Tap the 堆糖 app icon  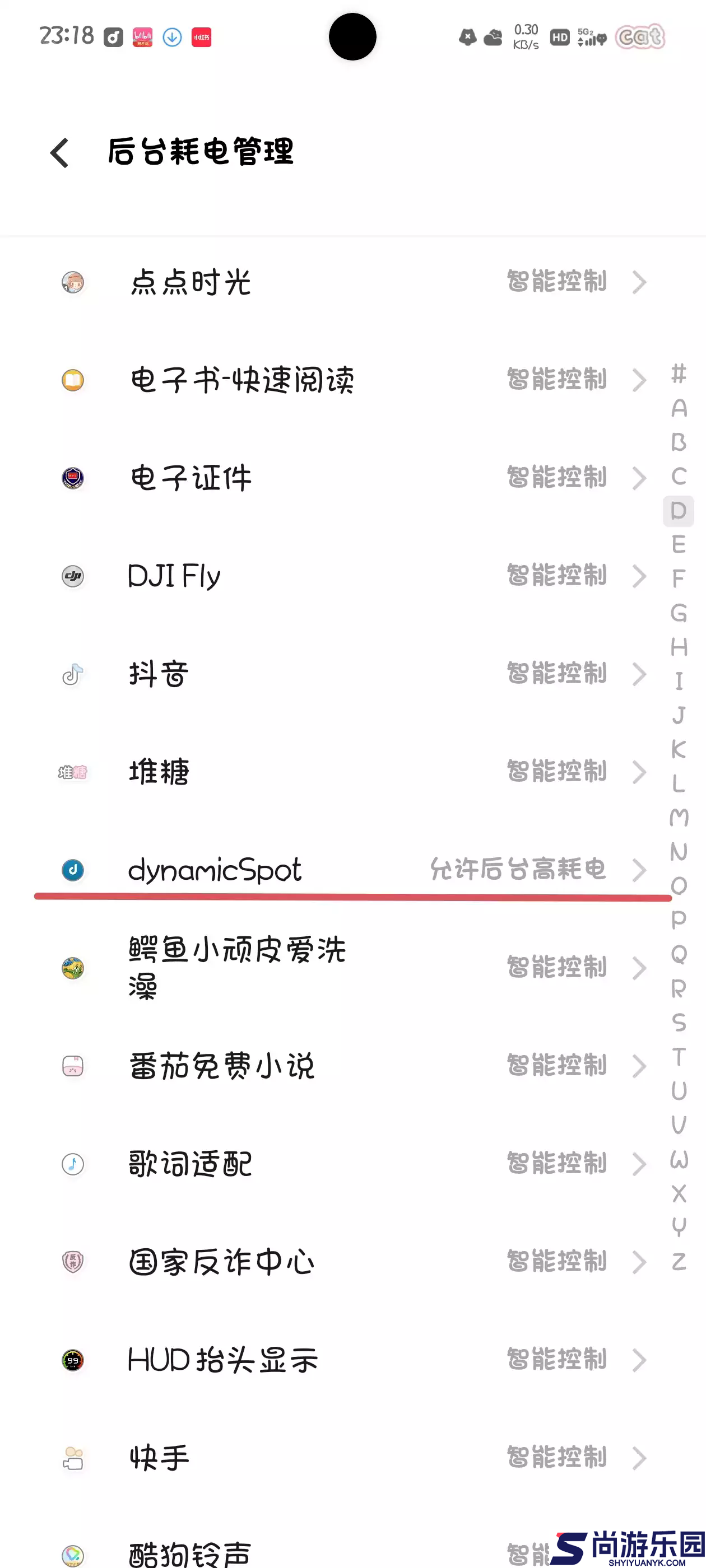(x=73, y=772)
